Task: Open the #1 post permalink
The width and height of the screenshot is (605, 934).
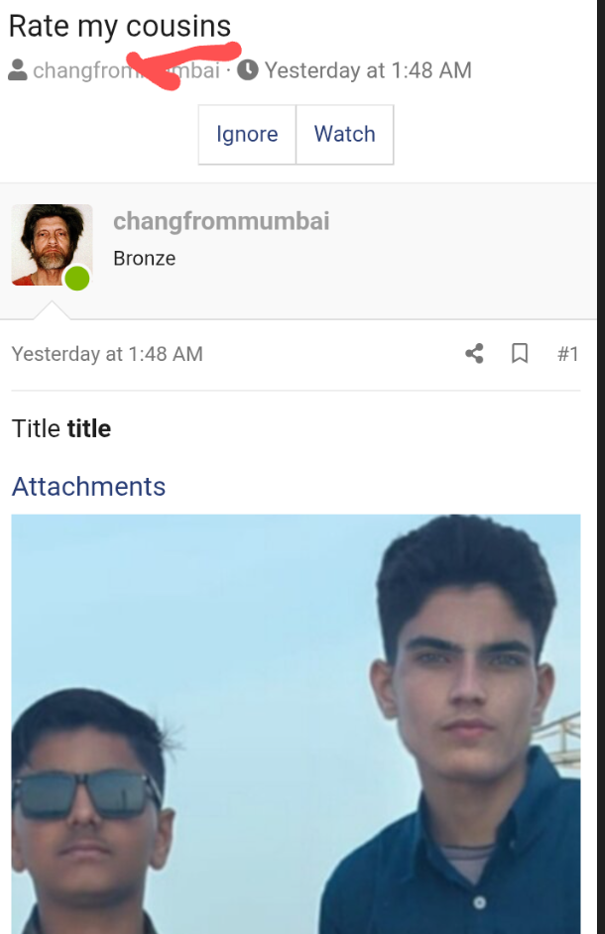Action: (567, 353)
